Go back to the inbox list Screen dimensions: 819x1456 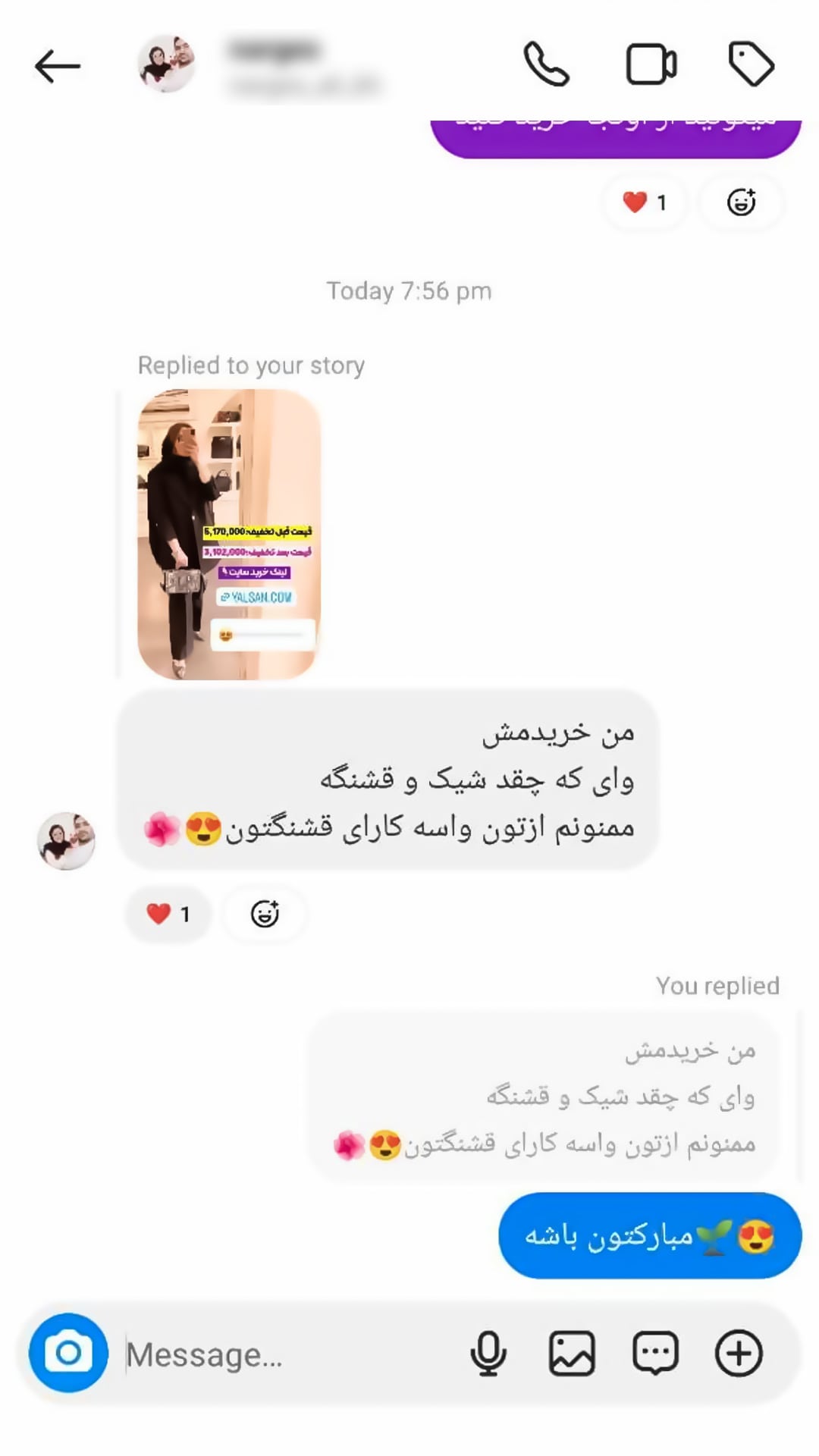[x=58, y=66]
